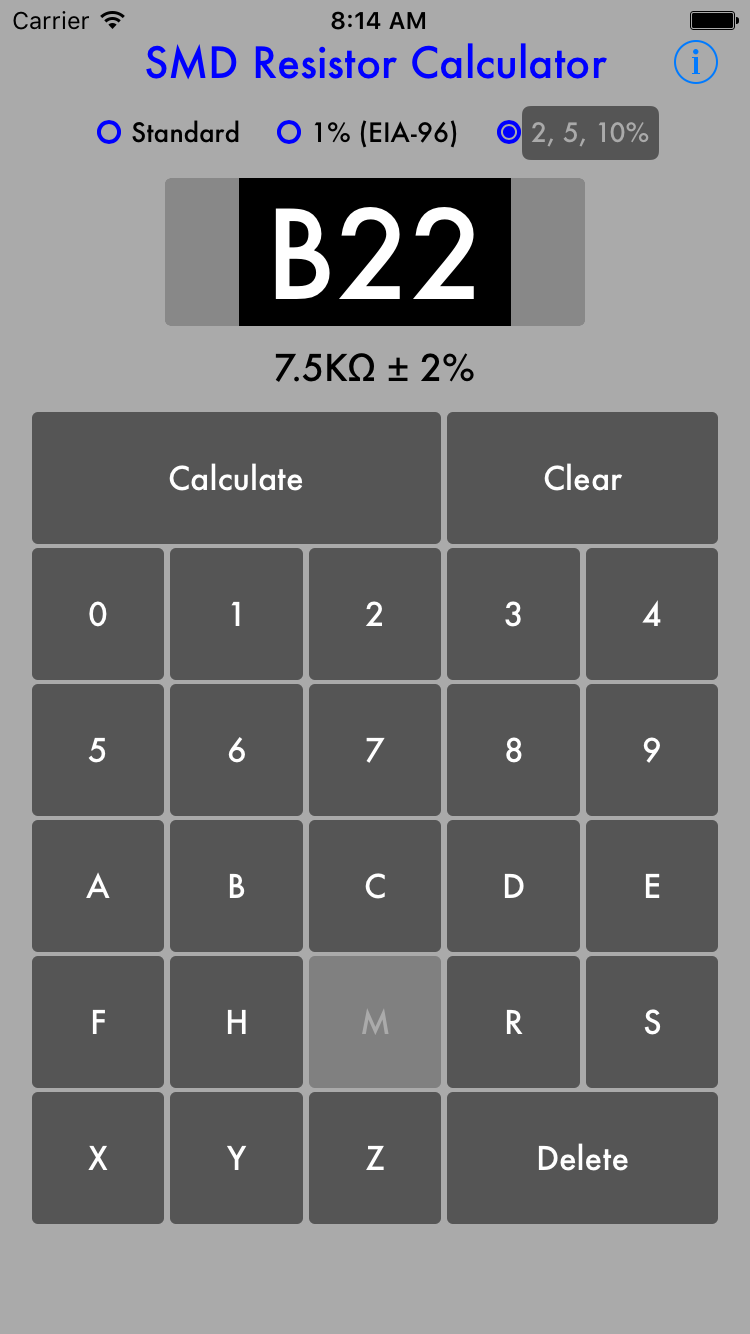Screen dimensions: 750x1334
Task: Tap the 7 key
Action: (375, 750)
